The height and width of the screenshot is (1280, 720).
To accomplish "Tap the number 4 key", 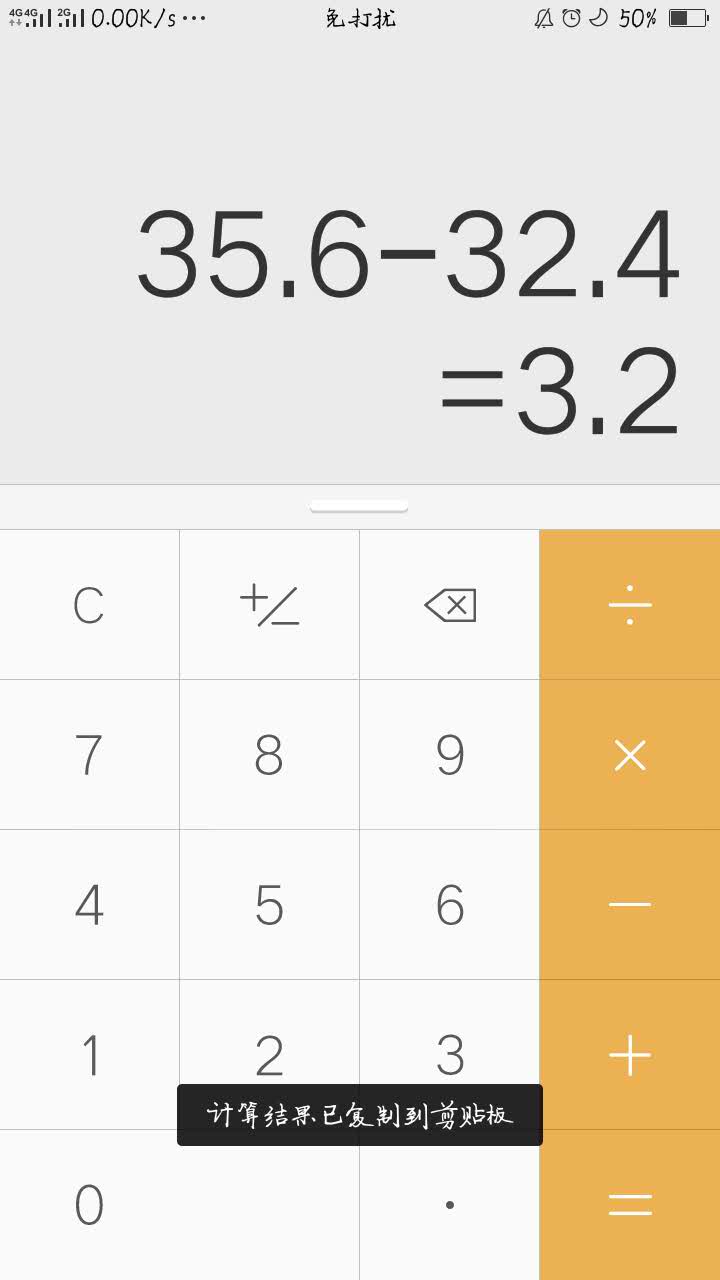I will (x=89, y=905).
